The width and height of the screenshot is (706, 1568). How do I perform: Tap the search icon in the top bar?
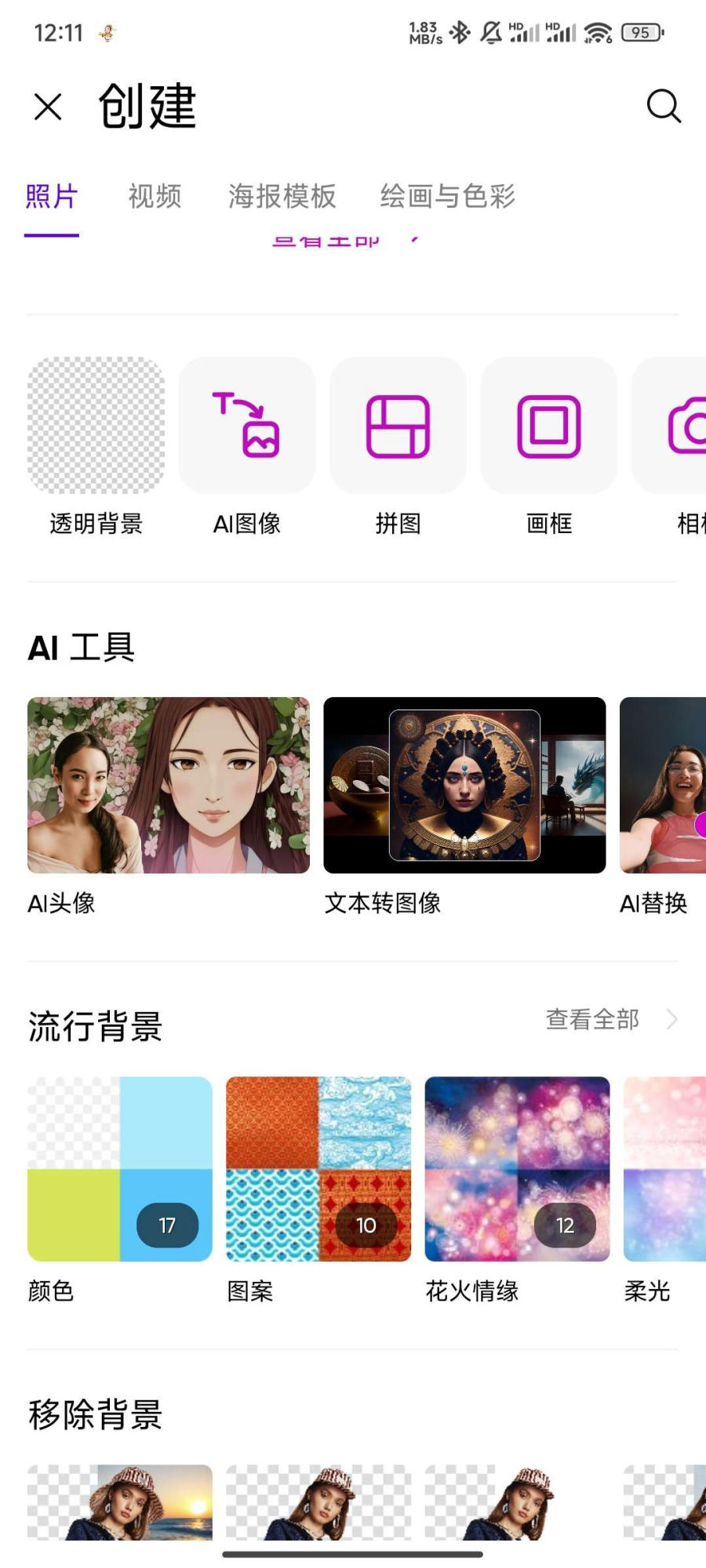[663, 106]
